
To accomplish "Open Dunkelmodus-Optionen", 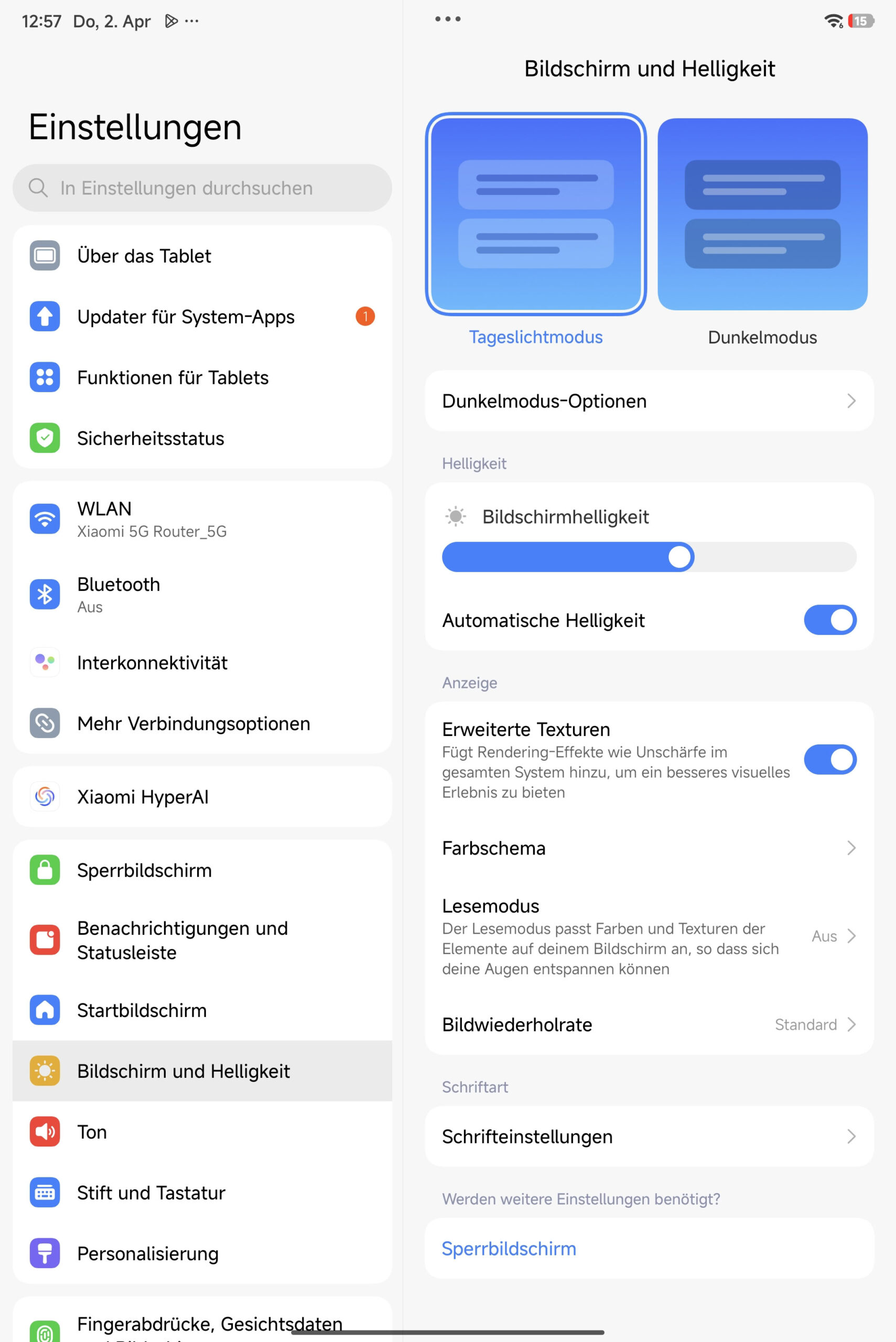I will [649, 401].
